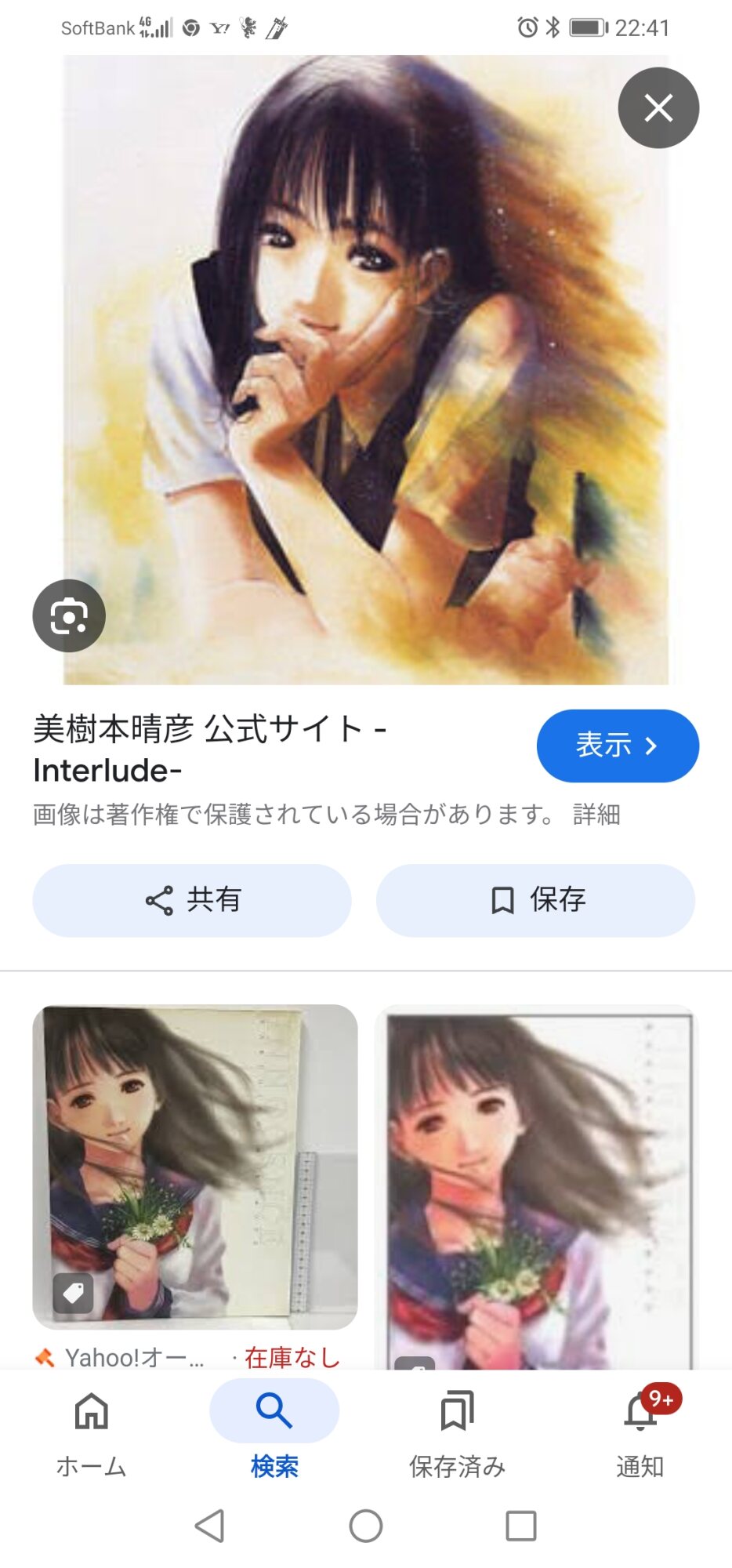The width and height of the screenshot is (732, 1568).
Task: Switch to the 検索 tab
Action: click(274, 1430)
